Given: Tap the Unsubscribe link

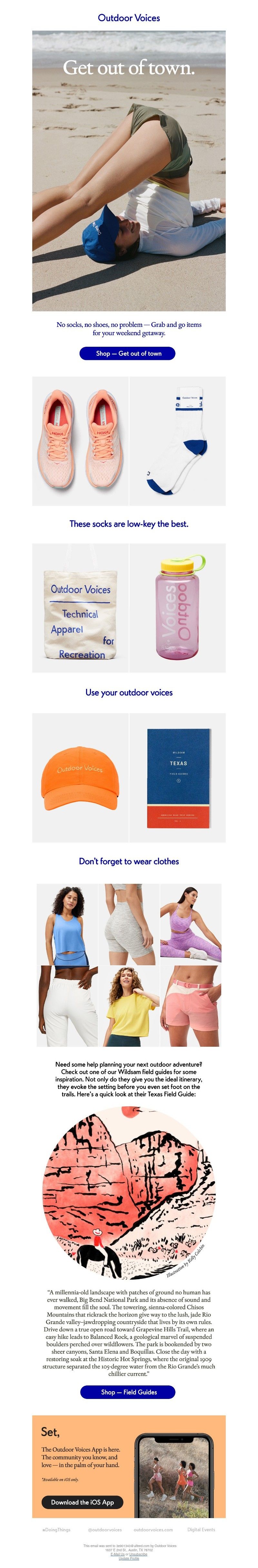Looking at the screenshot, I should [x=138, y=1554].
